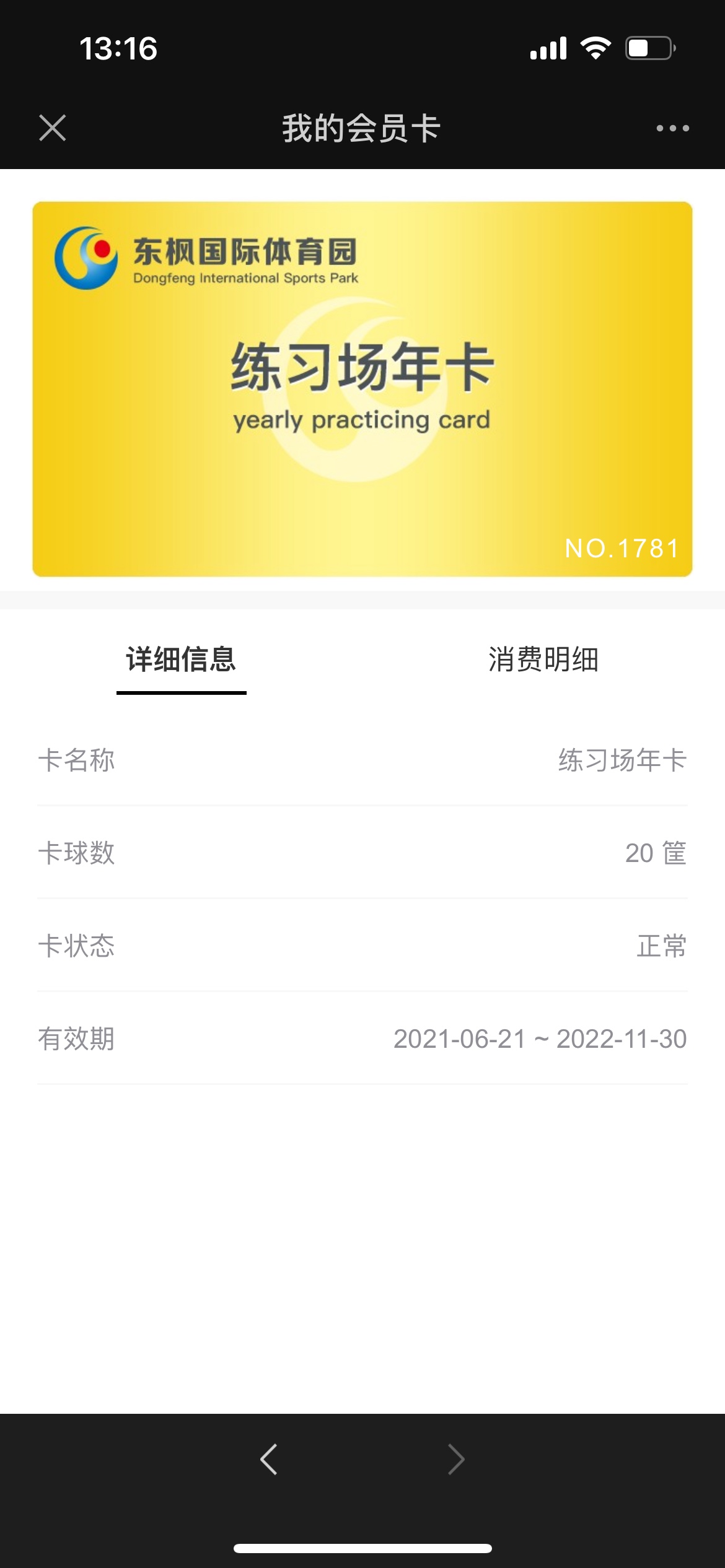Go back with the bottom left arrow
This screenshot has width=725, height=1568.
click(269, 1460)
